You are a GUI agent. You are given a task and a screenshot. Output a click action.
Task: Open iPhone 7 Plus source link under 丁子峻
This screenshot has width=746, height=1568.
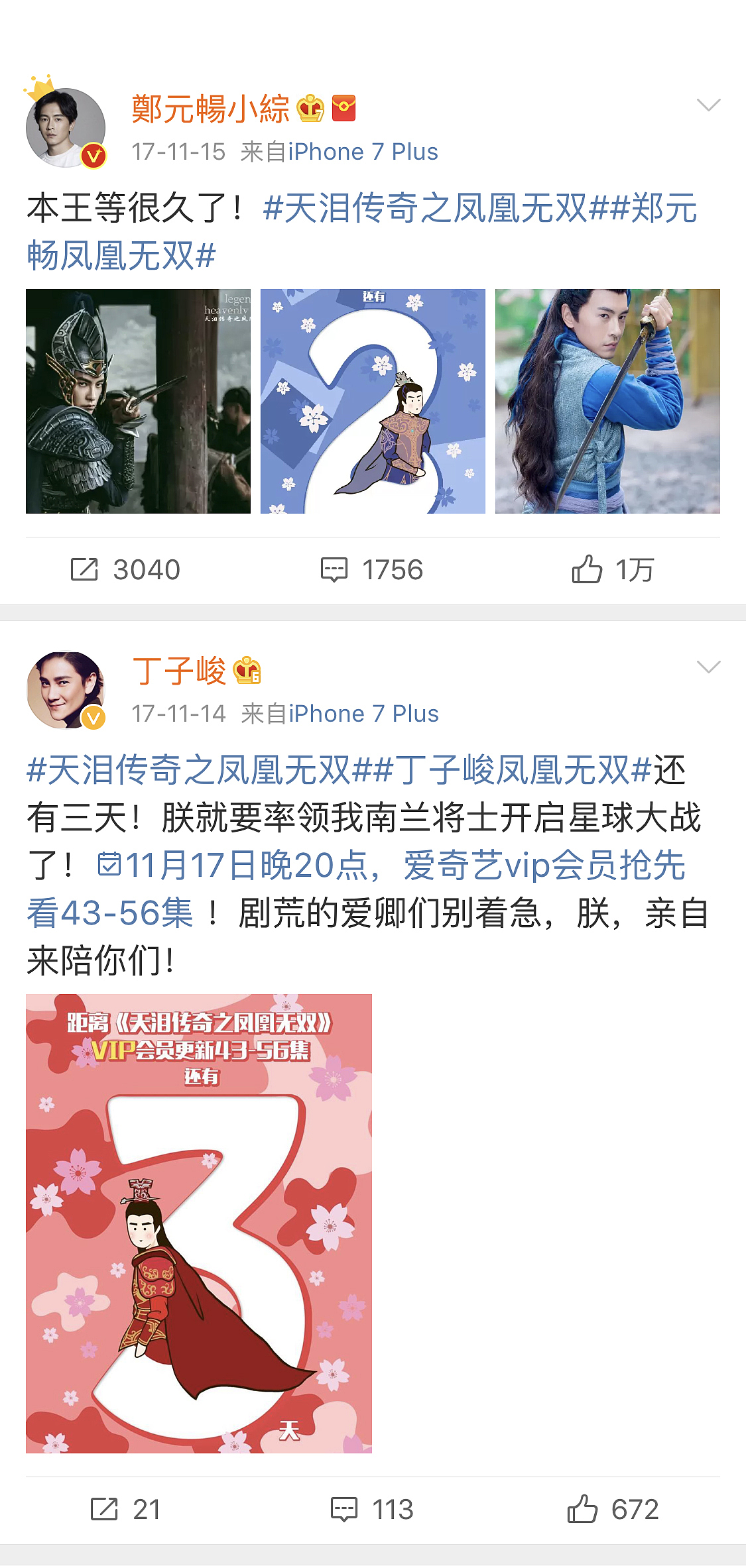(363, 714)
